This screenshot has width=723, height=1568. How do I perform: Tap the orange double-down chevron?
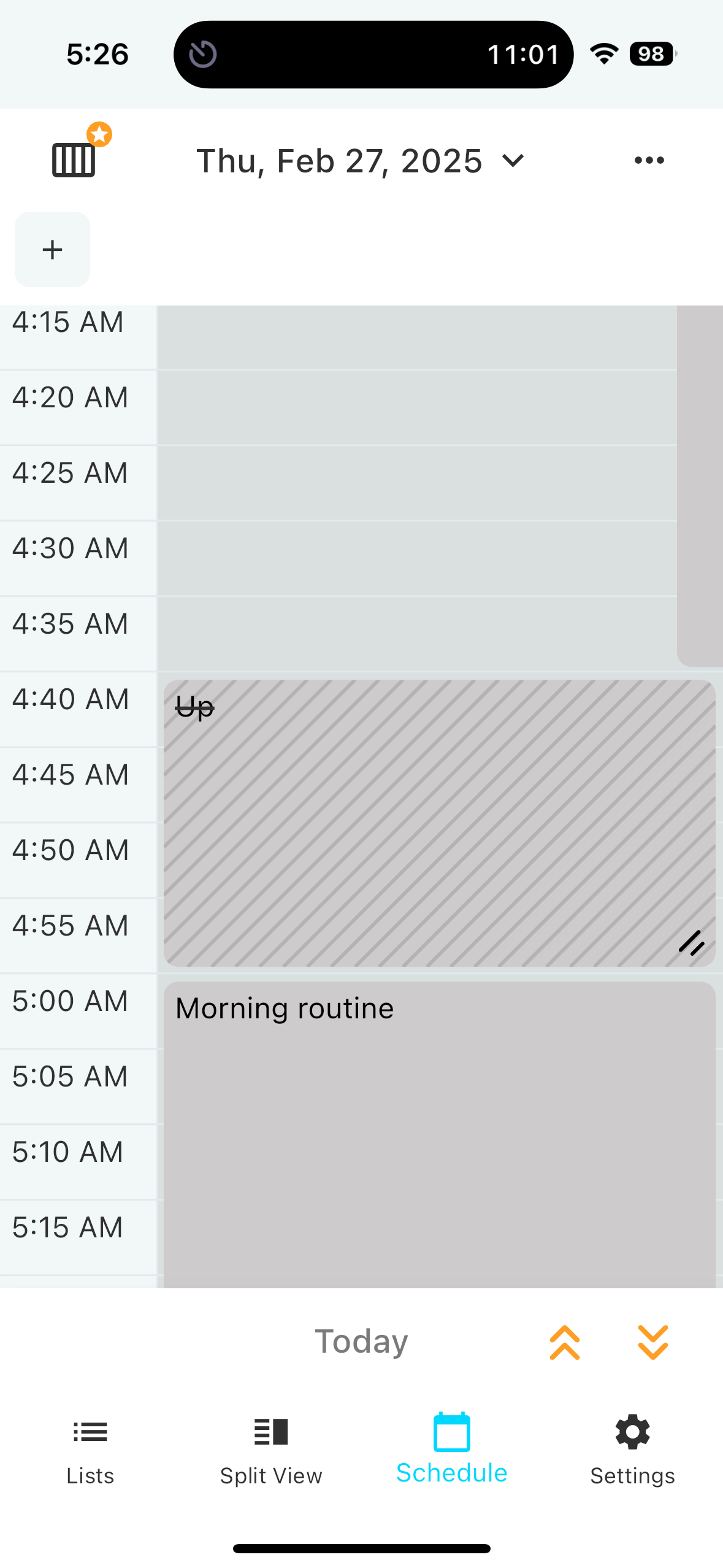click(x=652, y=1343)
